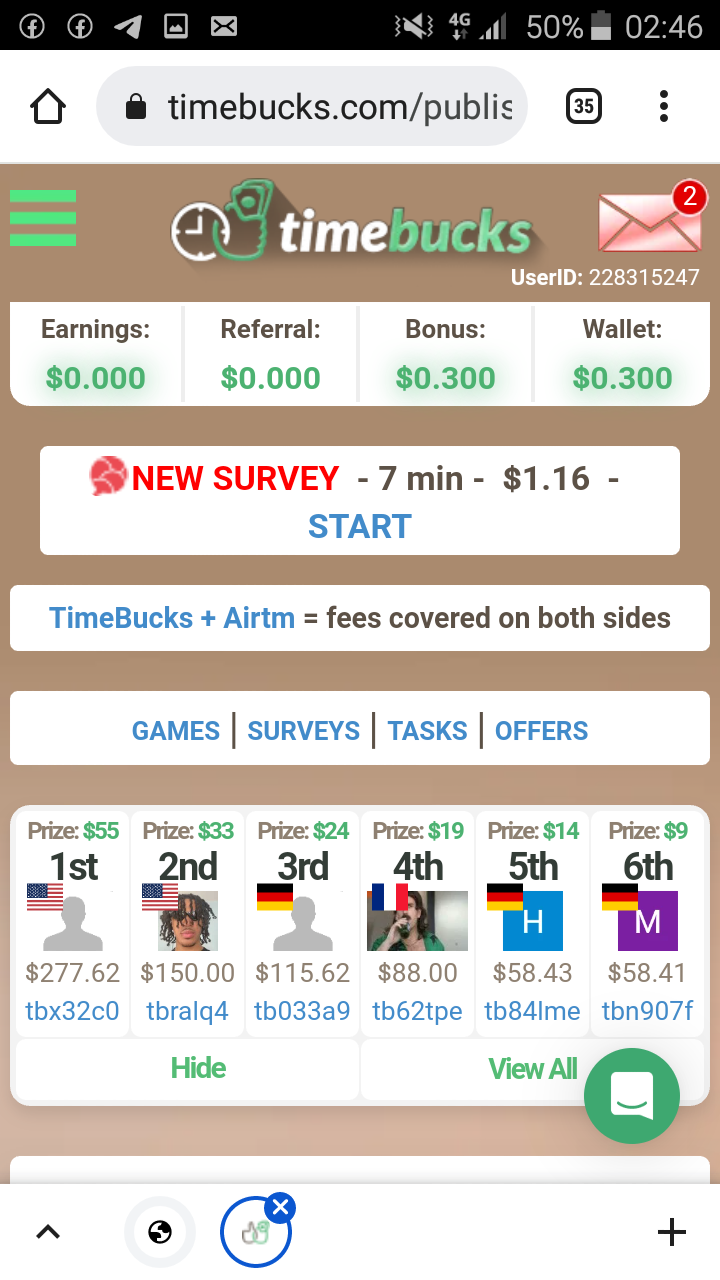Go to the SURVEYS section
720x1280 pixels.
point(303,731)
